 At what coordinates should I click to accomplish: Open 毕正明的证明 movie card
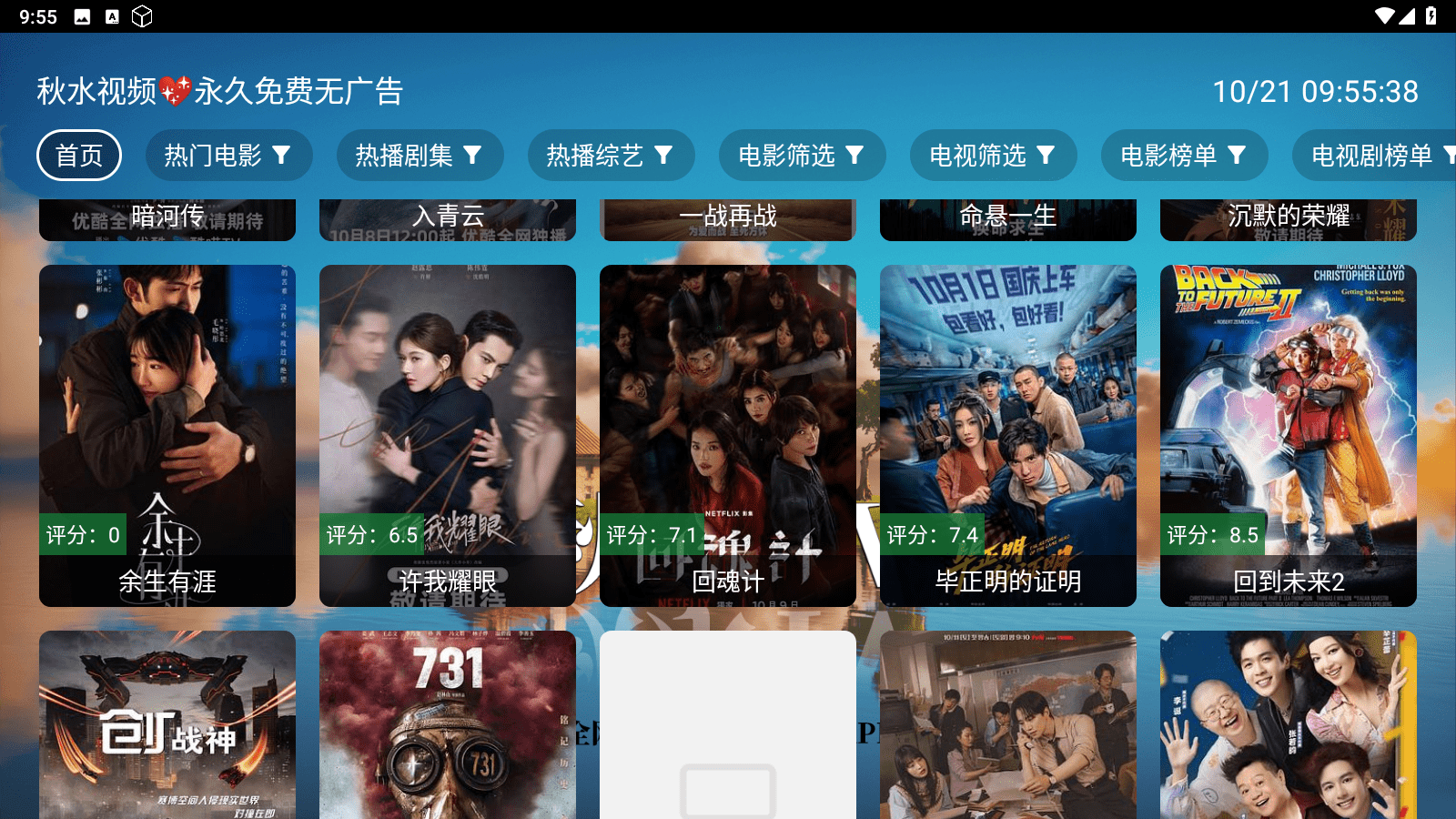[1008, 435]
